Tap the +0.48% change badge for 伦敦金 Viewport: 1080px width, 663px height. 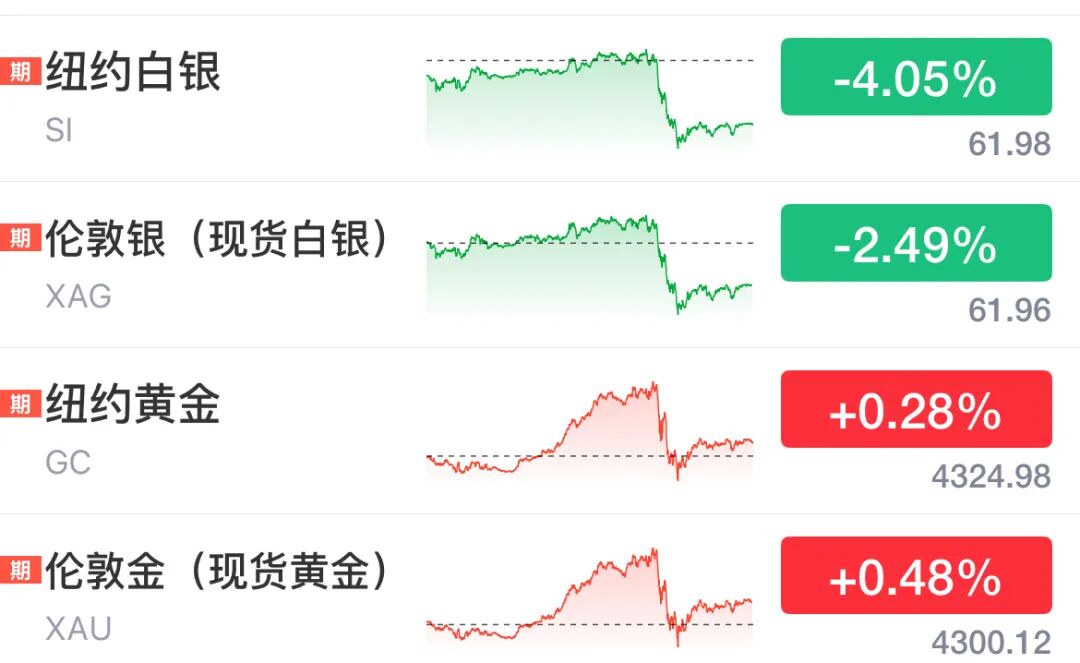[915, 576]
